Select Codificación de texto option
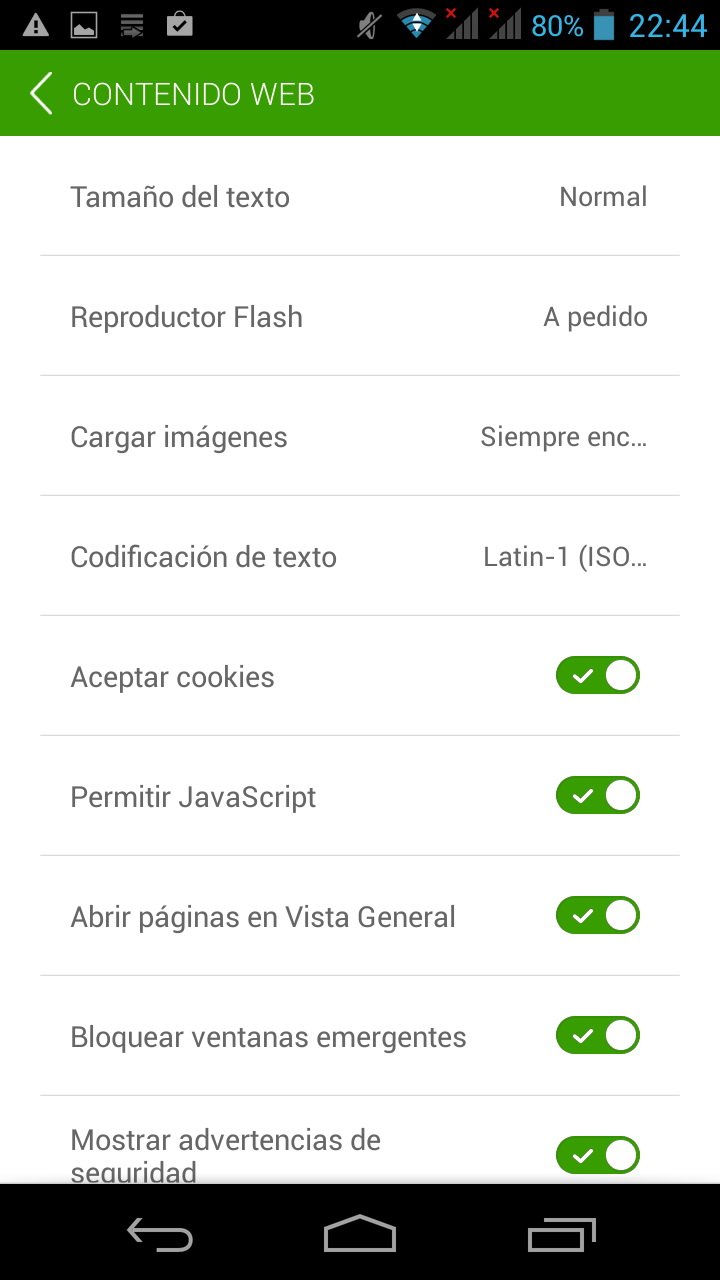This screenshot has width=720, height=1280. coord(360,557)
